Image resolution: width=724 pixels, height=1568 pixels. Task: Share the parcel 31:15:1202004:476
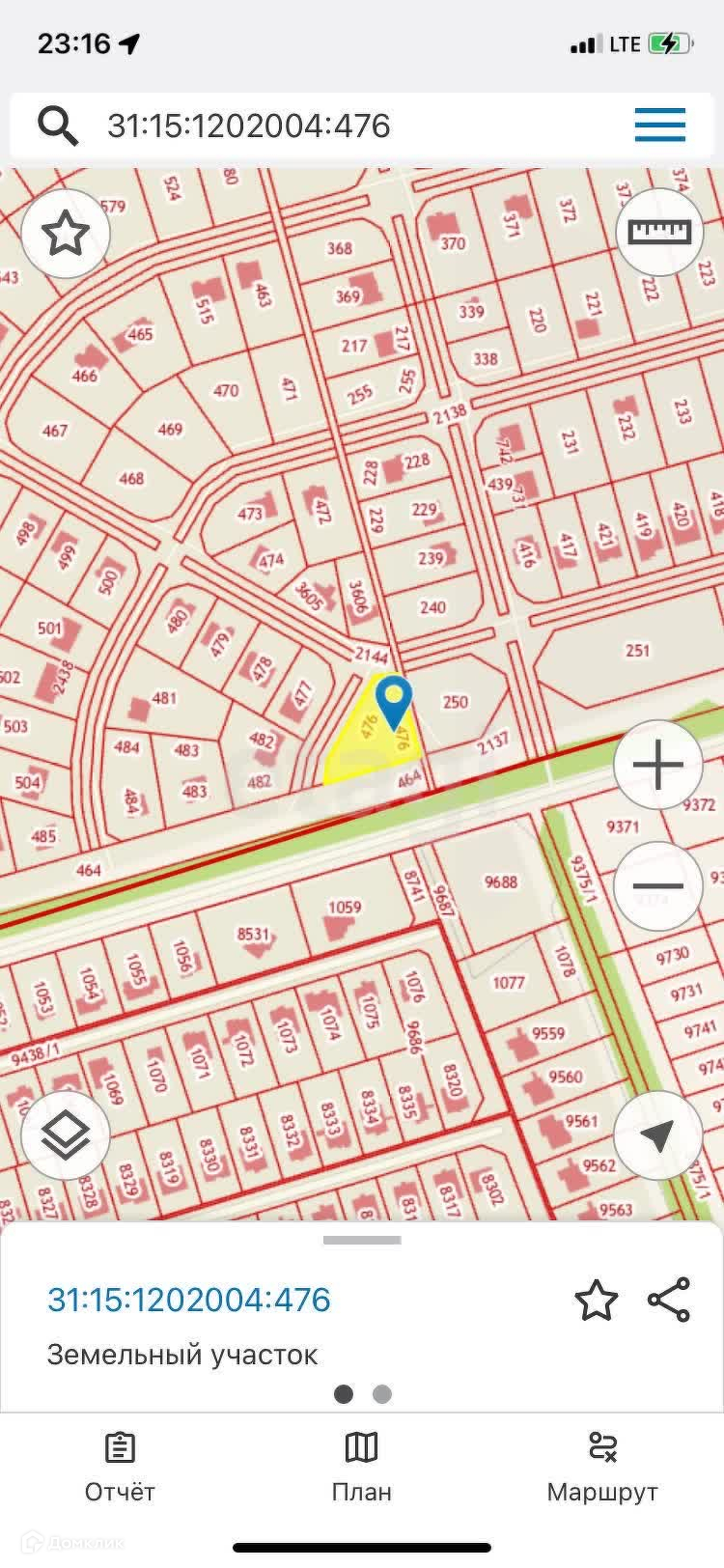click(x=669, y=1300)
